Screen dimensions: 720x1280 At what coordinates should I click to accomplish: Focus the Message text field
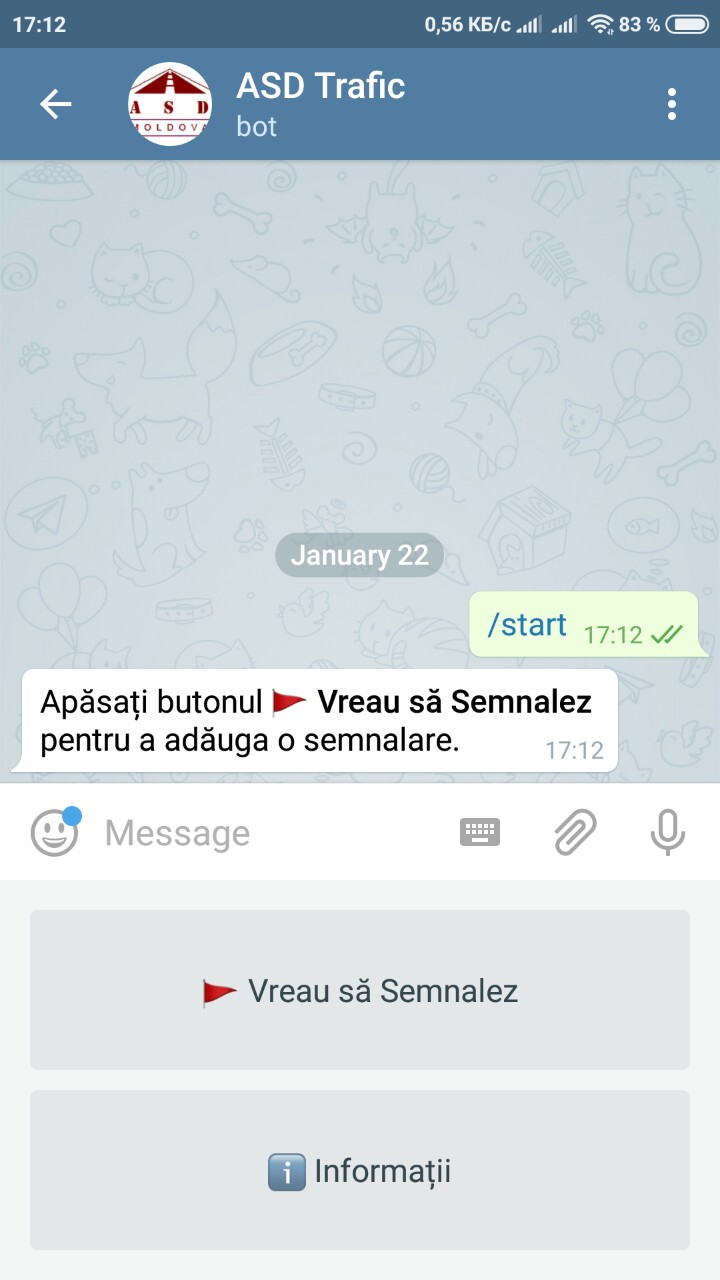click(270, 832)
